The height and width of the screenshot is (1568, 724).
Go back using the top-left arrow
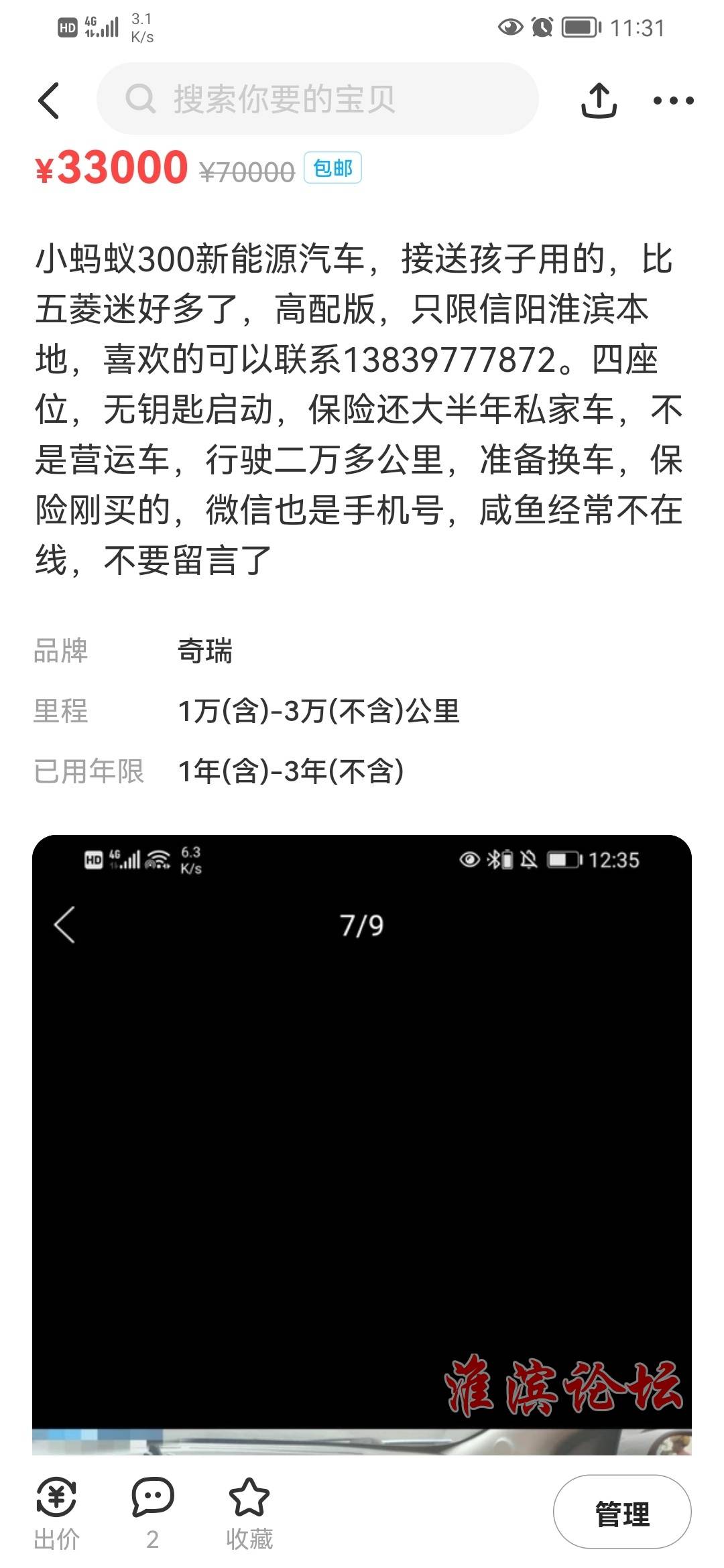point(49,101)
